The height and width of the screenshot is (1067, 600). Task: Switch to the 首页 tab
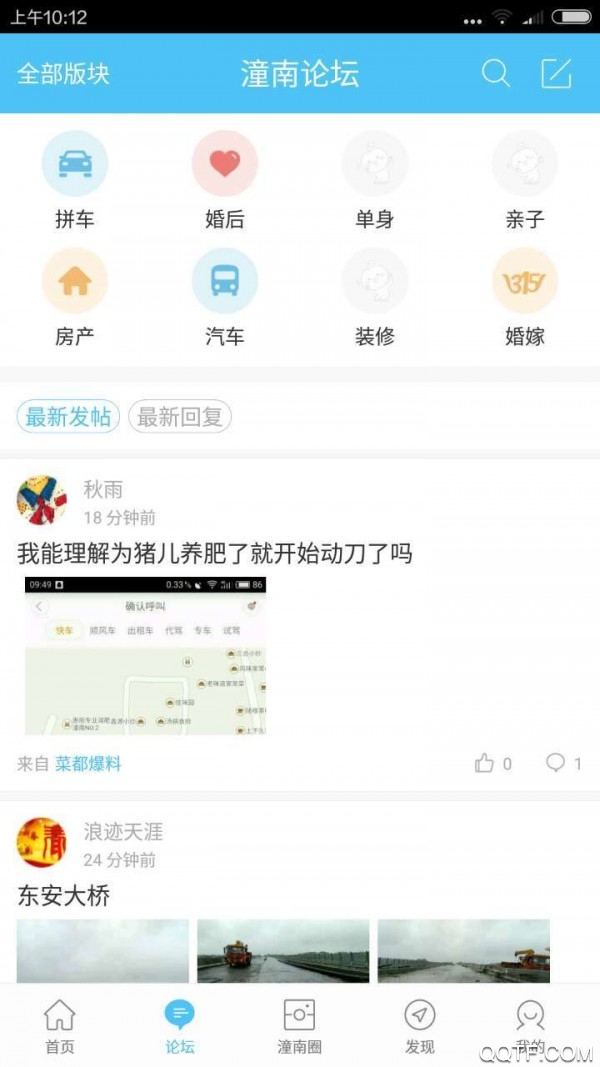click(x=60, y=1027)
